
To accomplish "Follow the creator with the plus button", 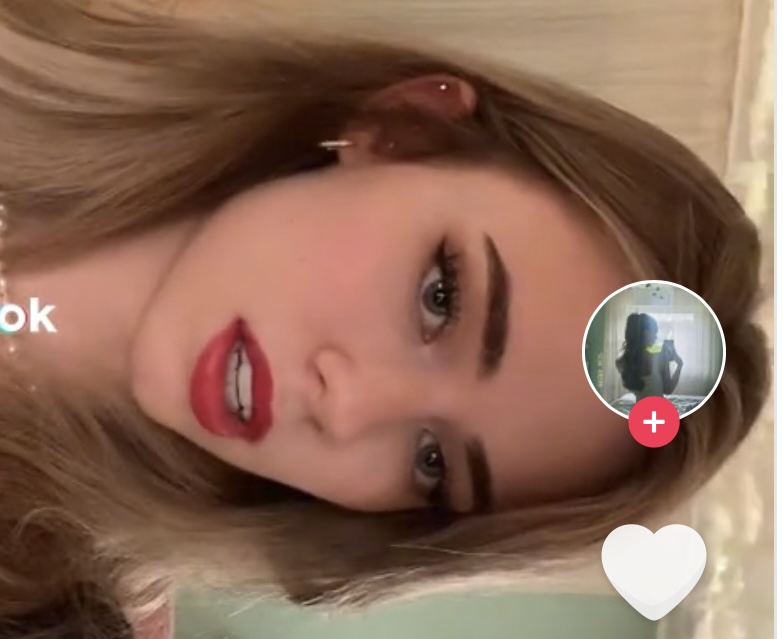I will [654, 422].
